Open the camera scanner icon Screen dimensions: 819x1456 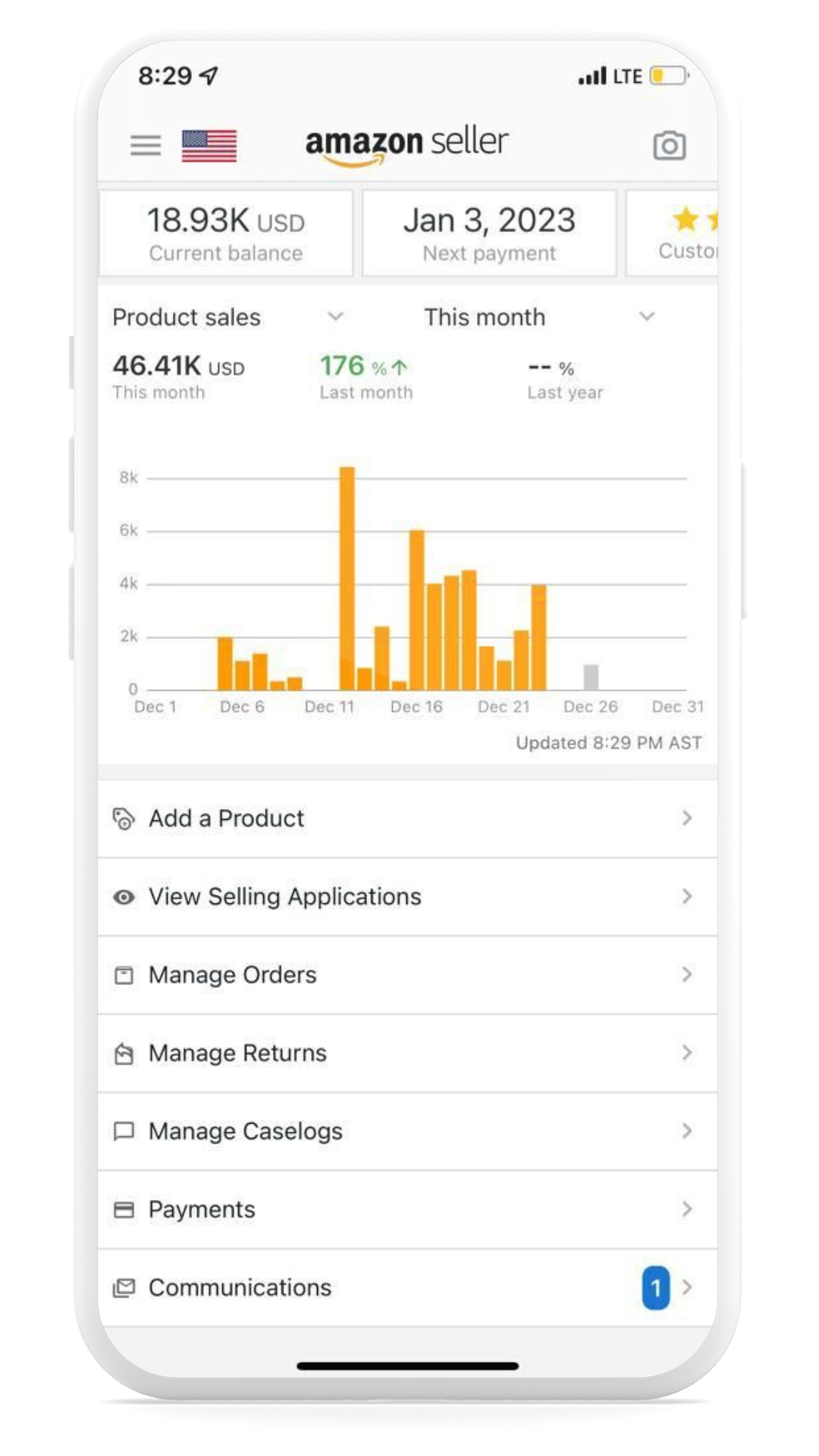pos(669,146)
